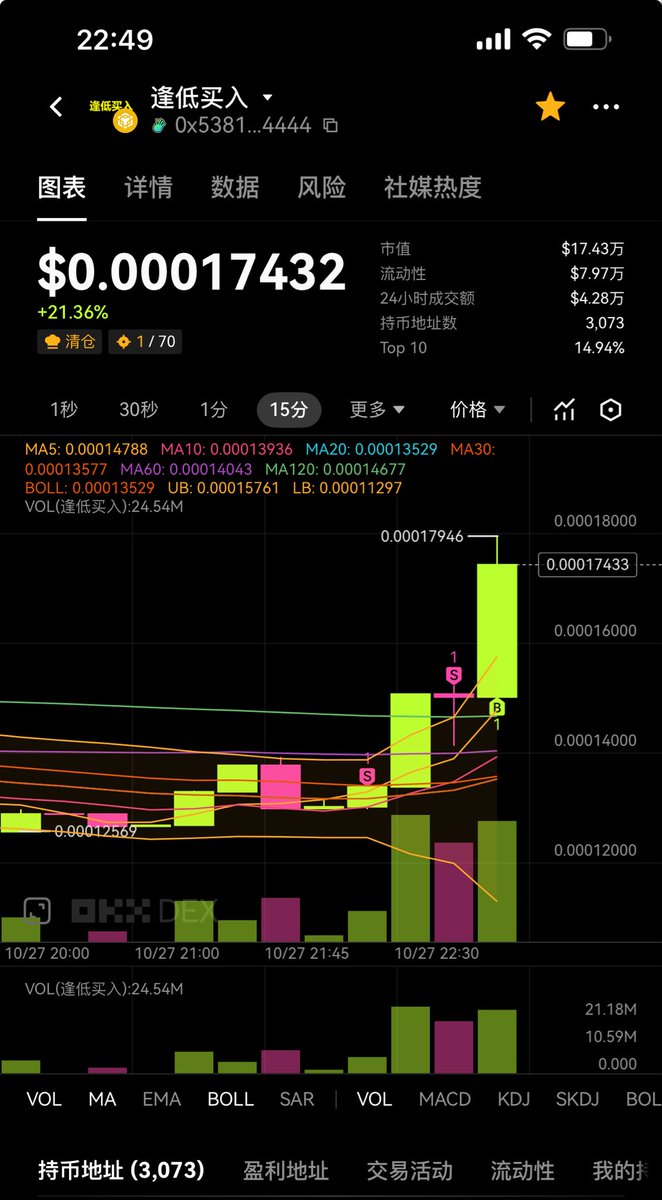Select the MACD sub-indicator

pyautogui.click(x=444, y=1099)
